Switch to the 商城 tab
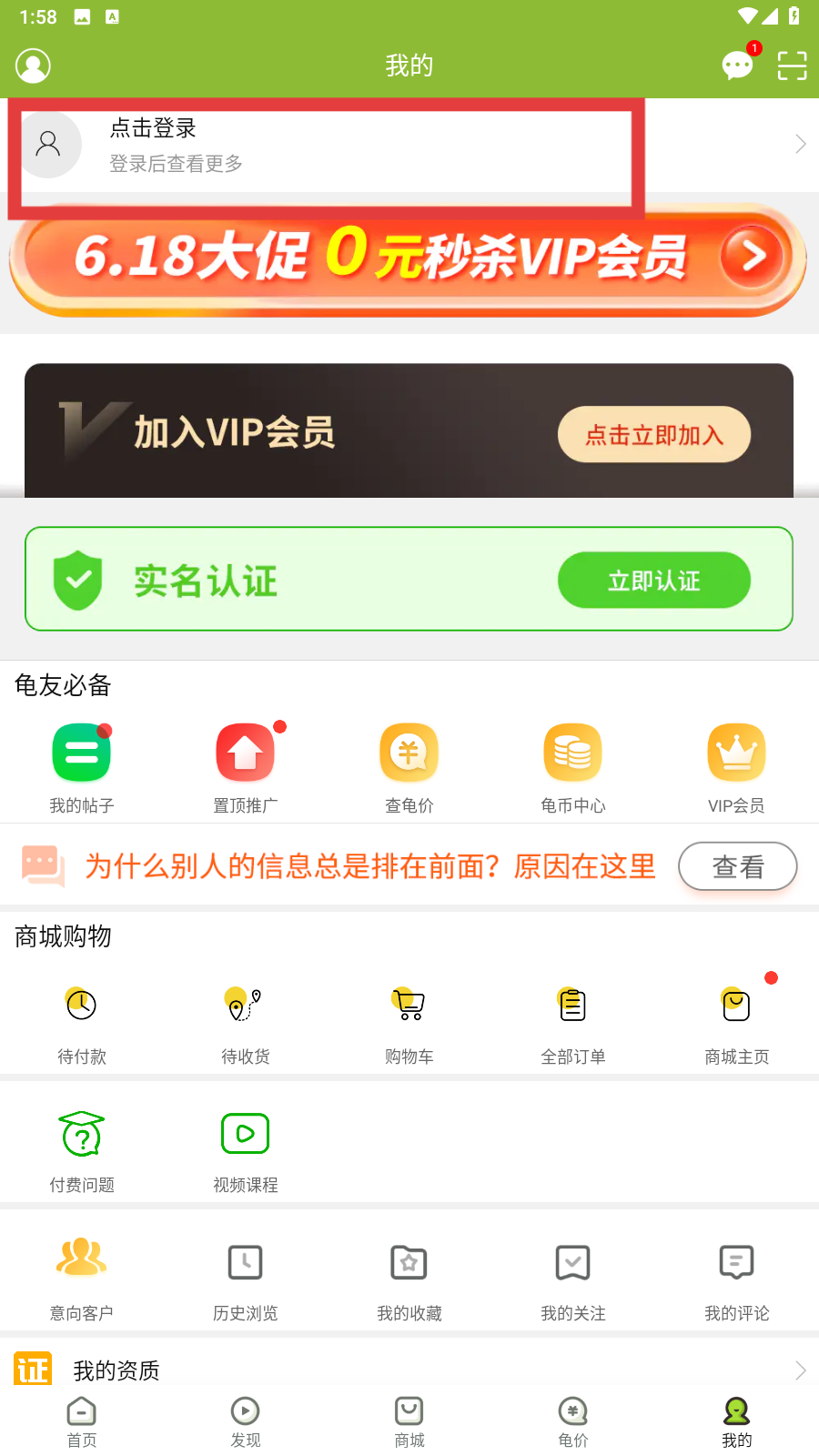819x1456 pixels. click(409, 1421)
